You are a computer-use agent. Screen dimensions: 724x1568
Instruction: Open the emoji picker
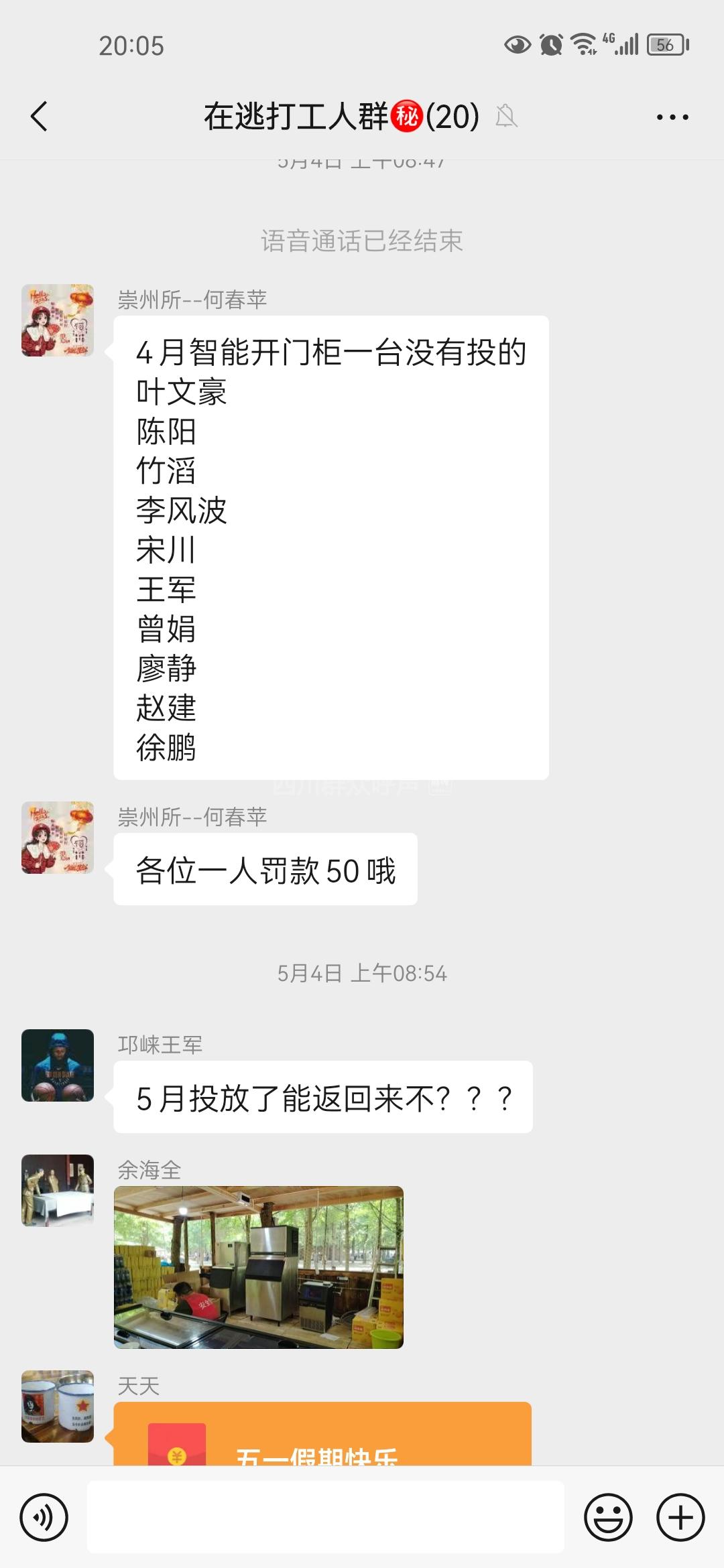608,1517
